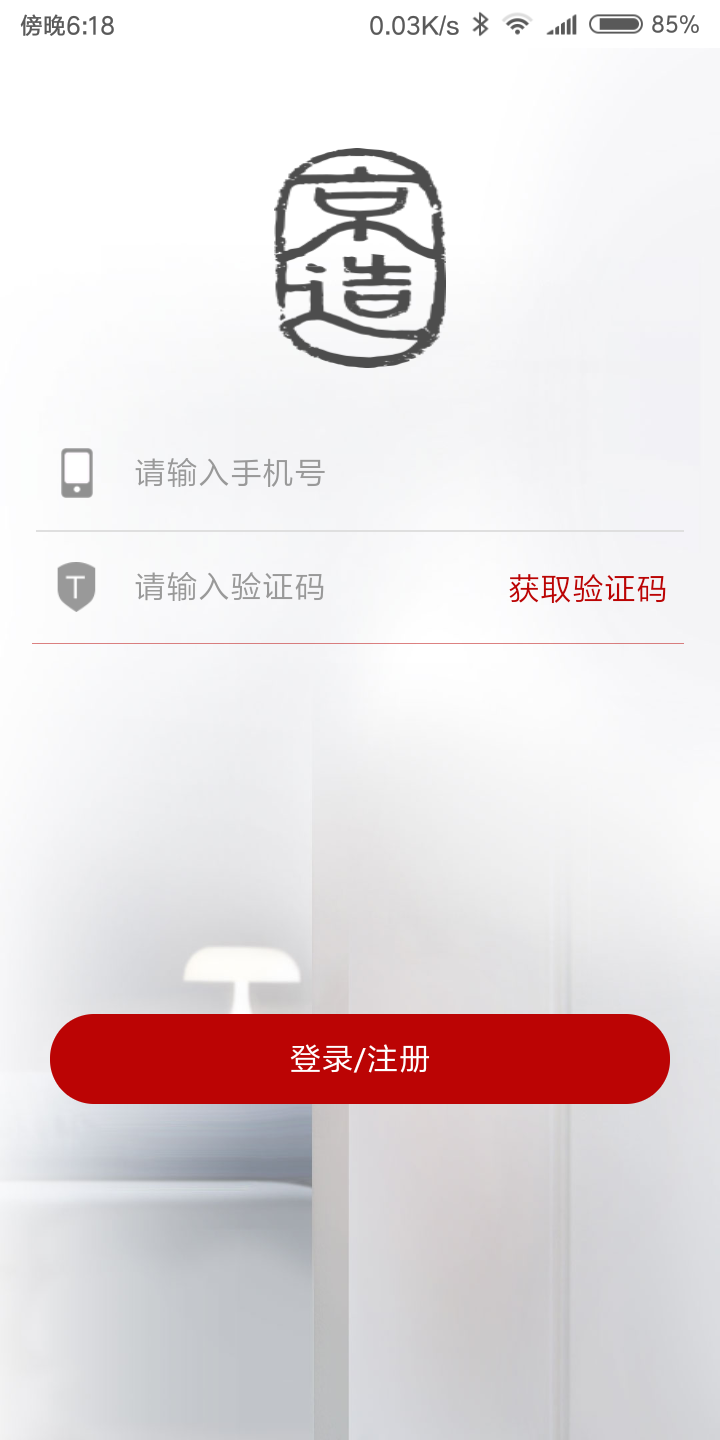This screenshot has width=720, height=1440.
Task: Tap the 登录/注册 label text
Action: point(360,1058)
